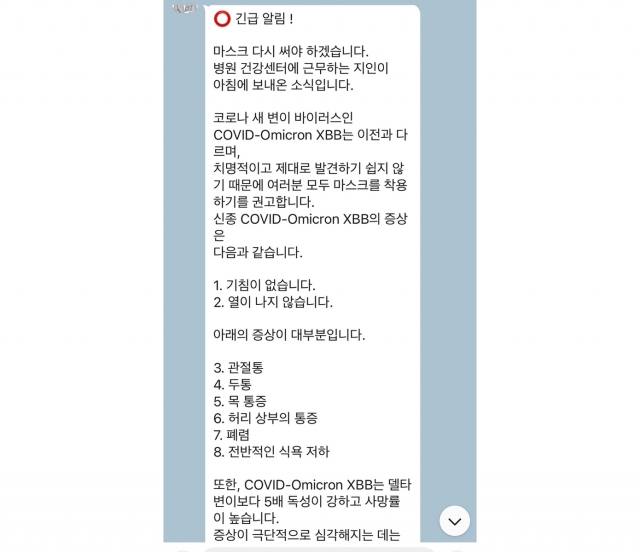Jump to the latest message with the down arrow
The width and height of the screenshot is (640, 552).
(x=455, y=520)
